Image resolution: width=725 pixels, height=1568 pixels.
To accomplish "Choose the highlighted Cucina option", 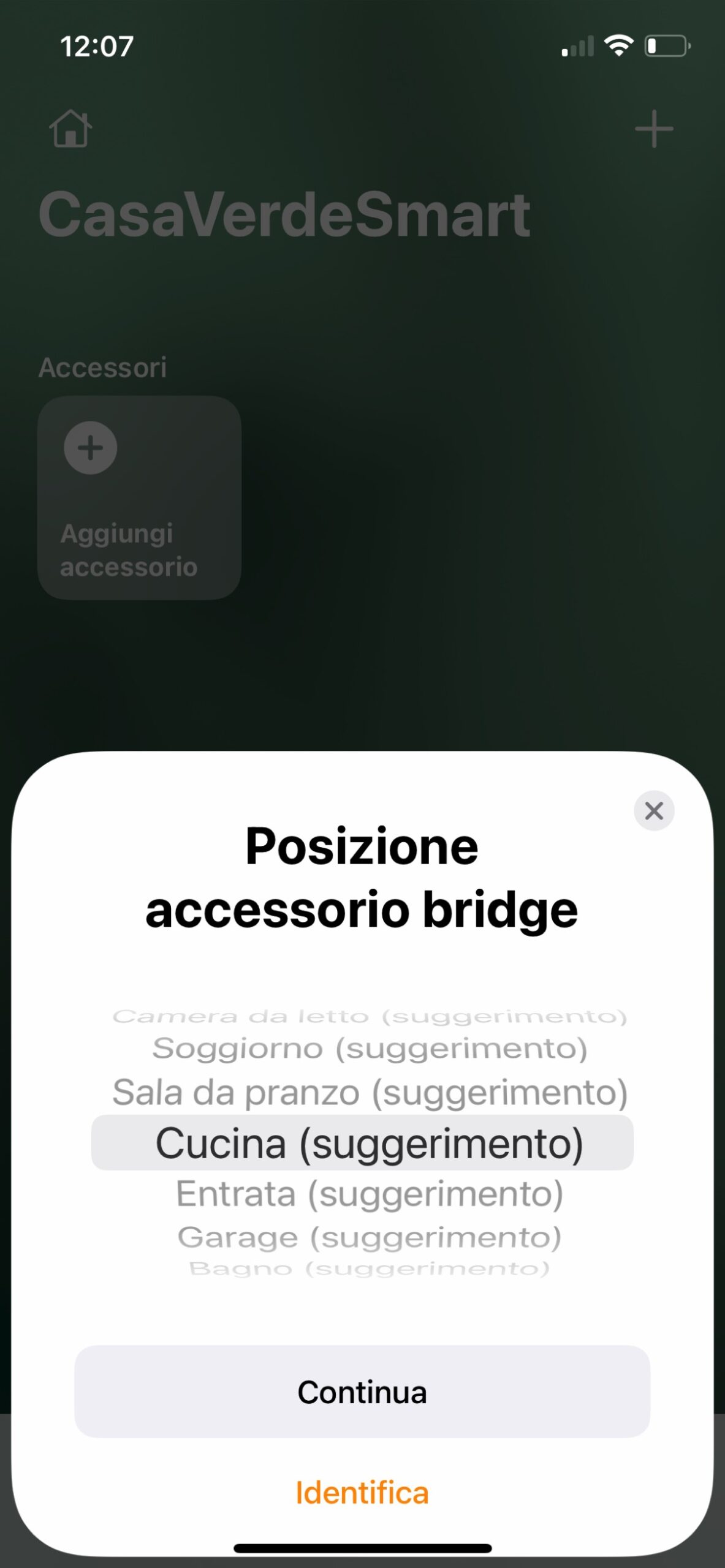I will coord(362,1143).
